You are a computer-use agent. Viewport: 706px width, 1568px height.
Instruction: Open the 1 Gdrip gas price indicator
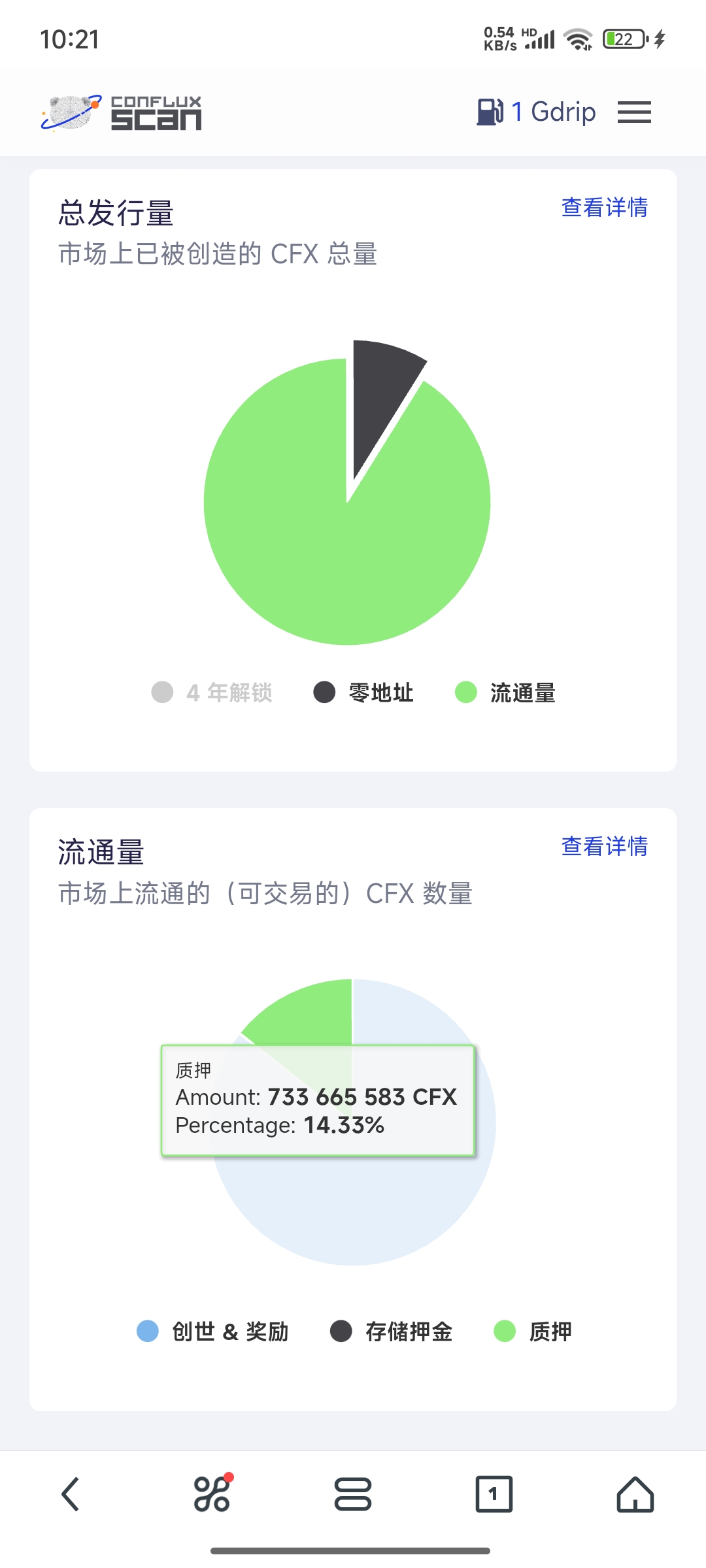click(536, 112)
